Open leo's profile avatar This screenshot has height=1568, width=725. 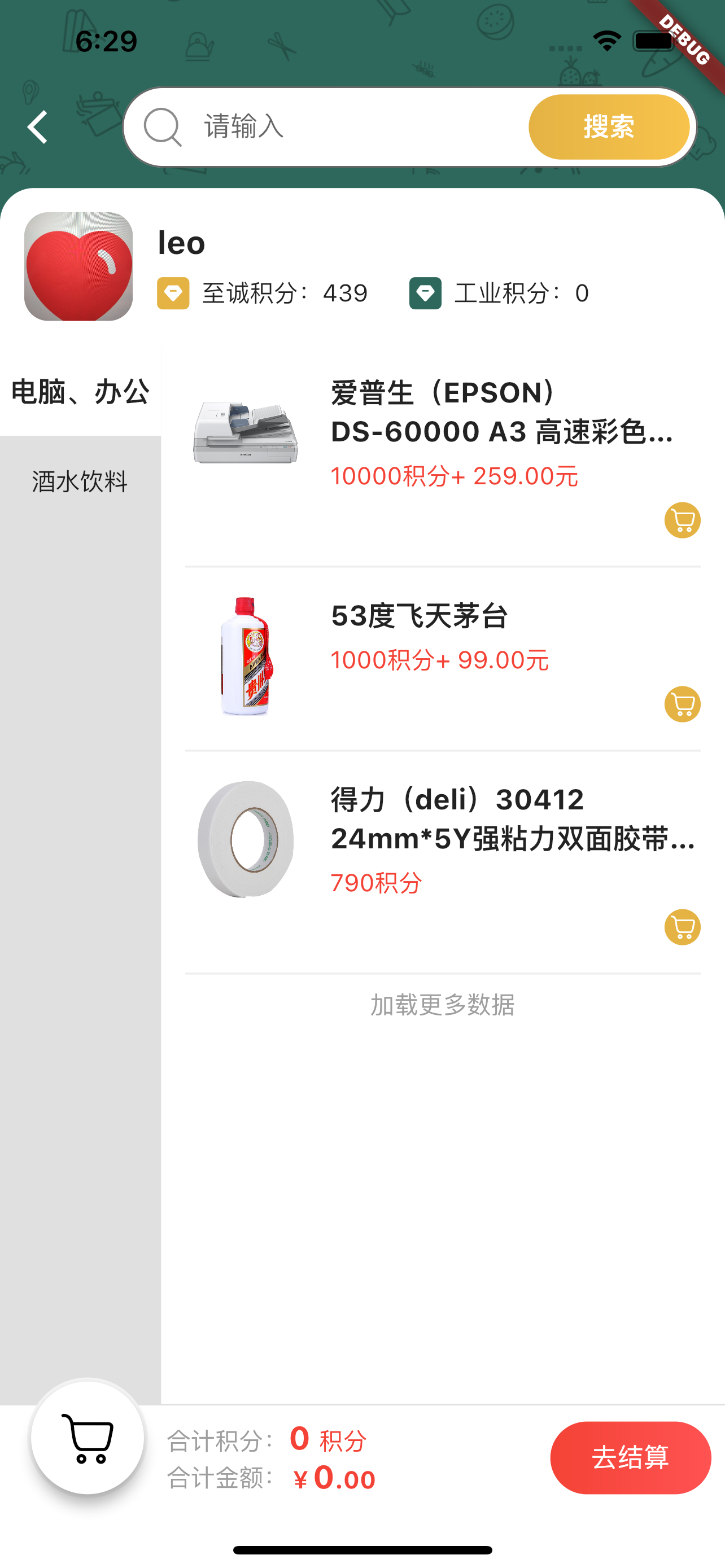(x=78, y=266)
